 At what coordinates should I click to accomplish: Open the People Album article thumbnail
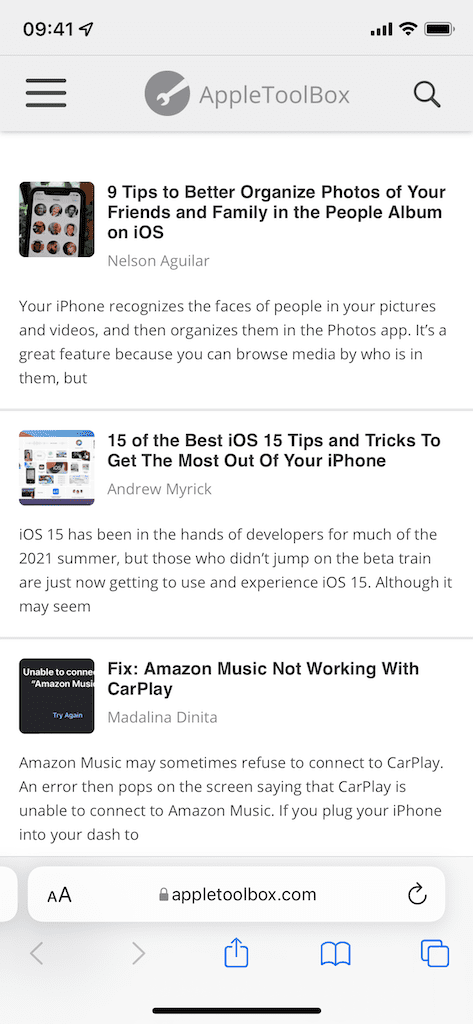pyautogui.click(x=57, y=219)
